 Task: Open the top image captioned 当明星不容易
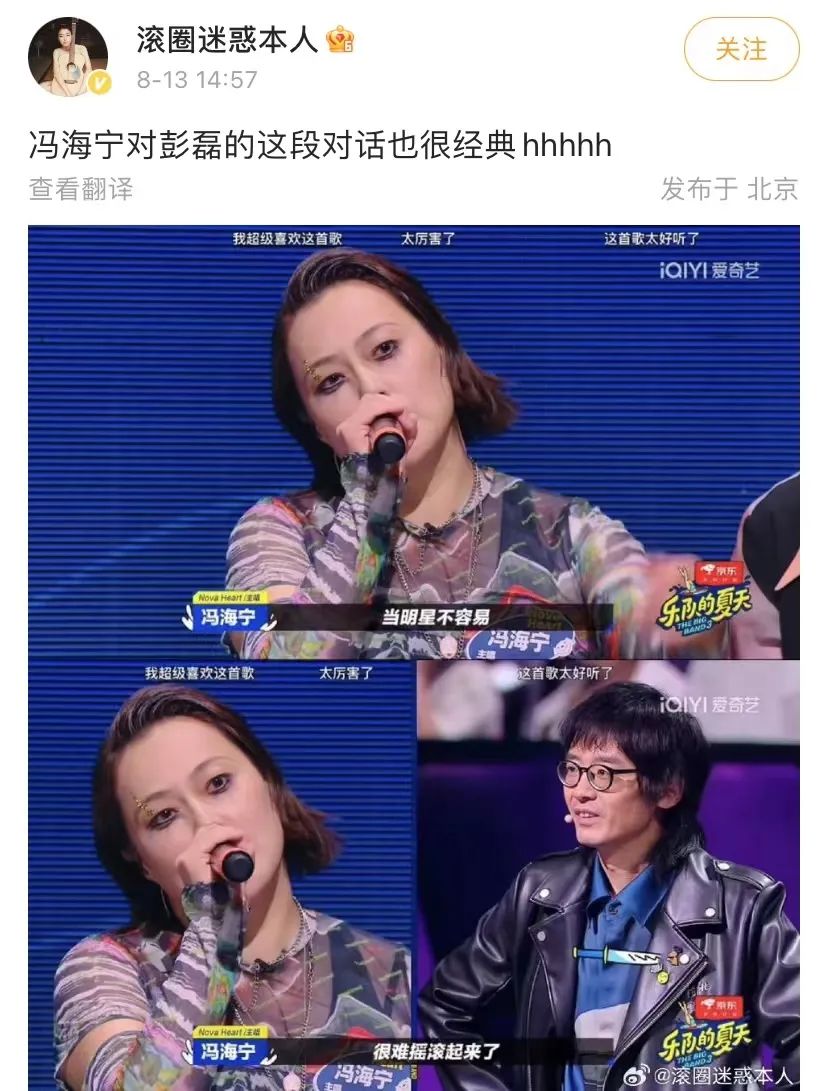pos(413,440)
